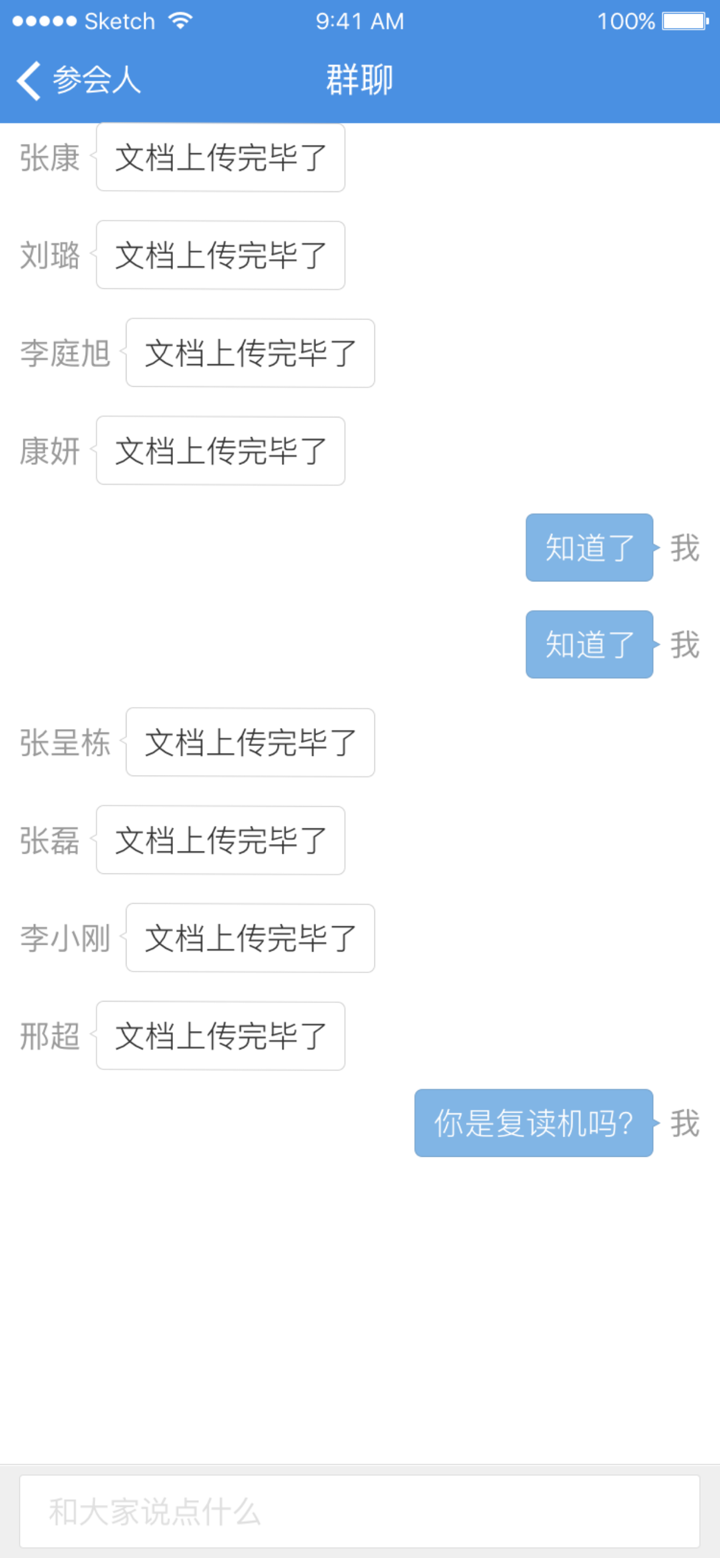This screenshot has width=720, height=1558.
Task: Tap the blue 你是复读机吗 bubble
Action: click(x=533, y=1123)
